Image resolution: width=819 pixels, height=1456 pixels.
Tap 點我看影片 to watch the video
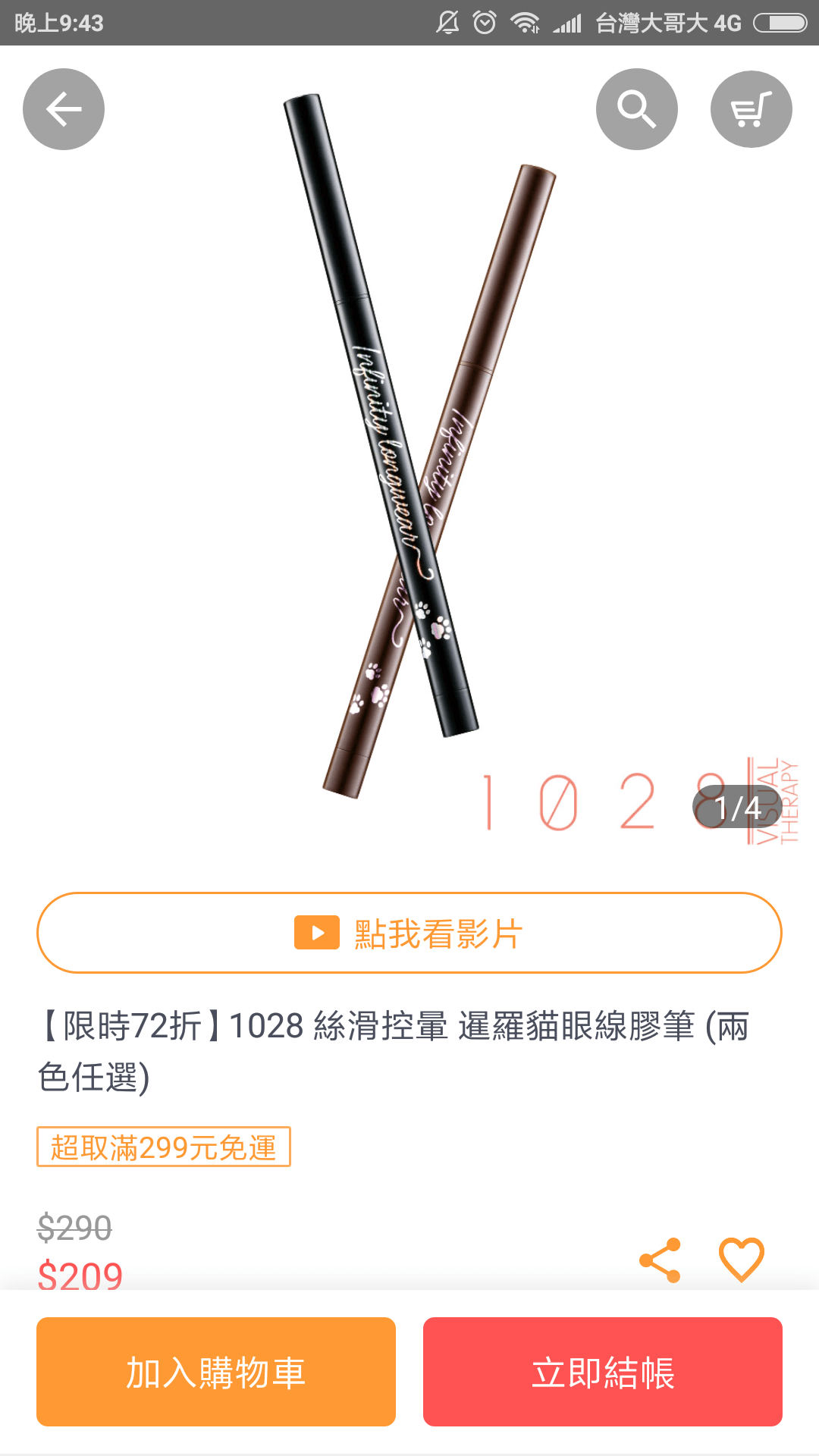pyautogui.click(x=409, y=933)
